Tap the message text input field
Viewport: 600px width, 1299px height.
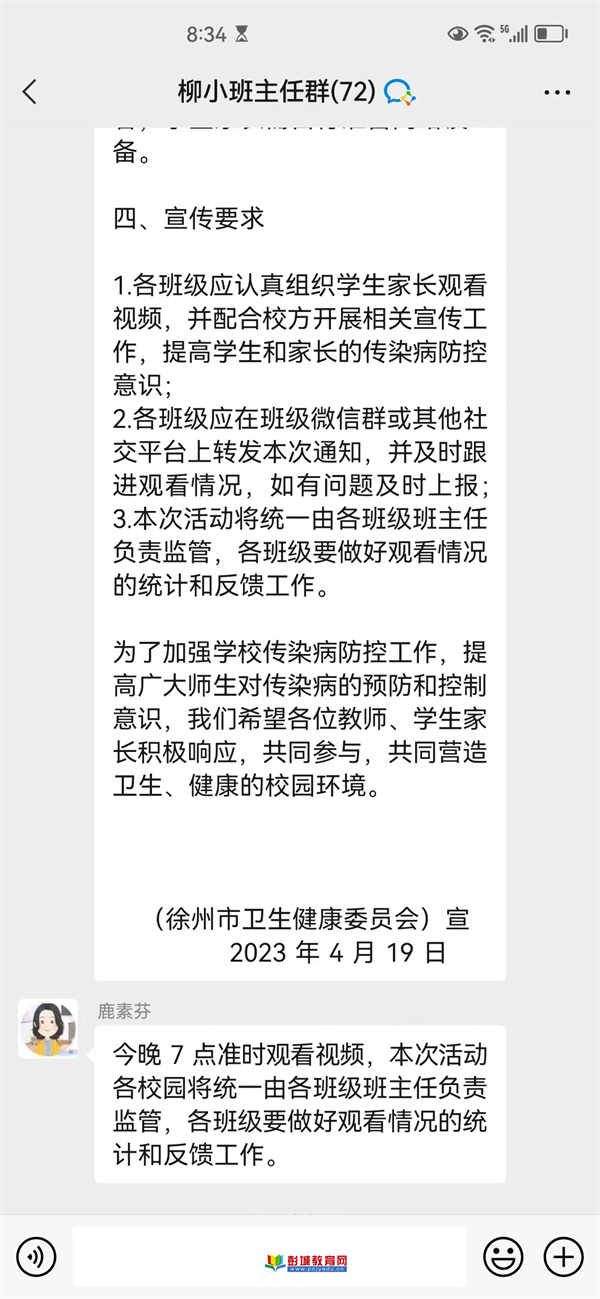(x=269, y=1257)
